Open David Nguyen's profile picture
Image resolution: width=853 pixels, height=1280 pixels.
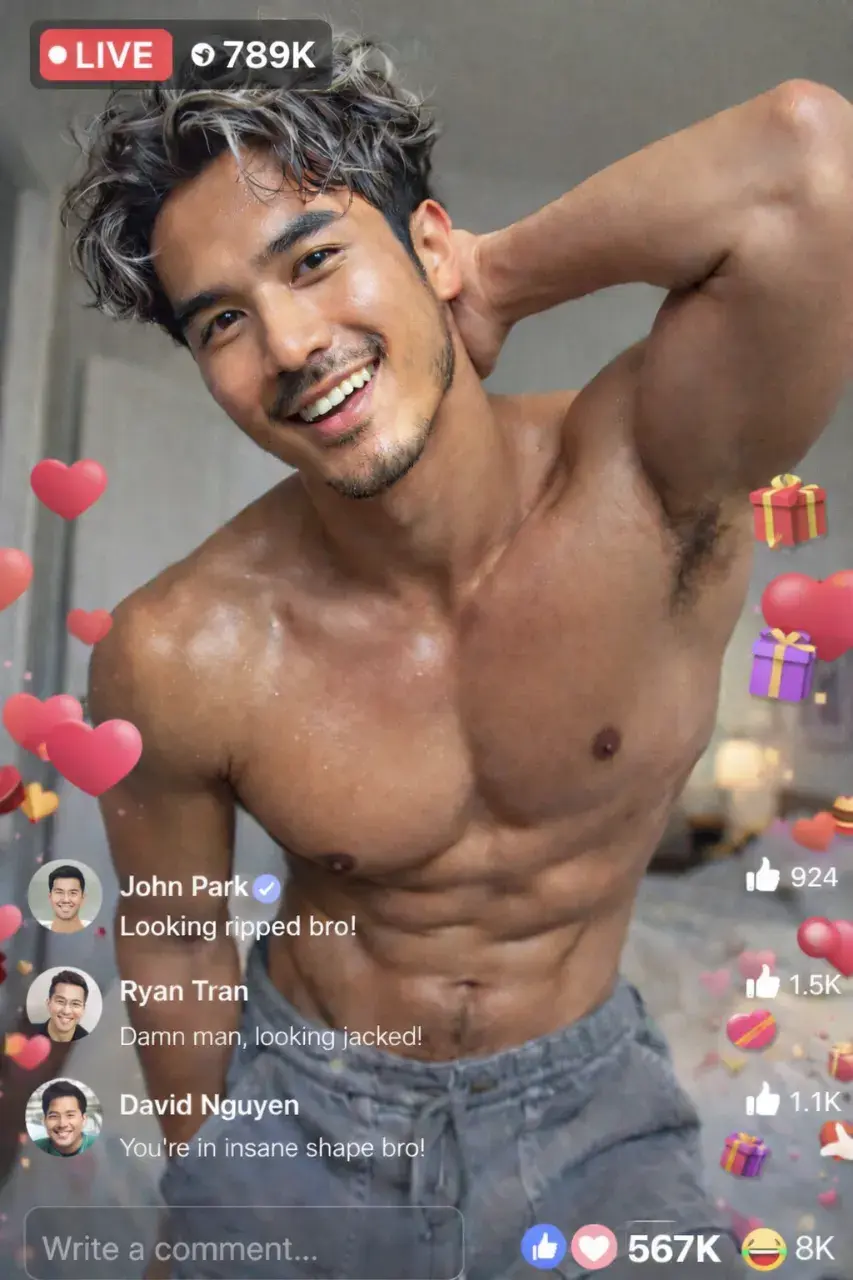coord(64,1117)
